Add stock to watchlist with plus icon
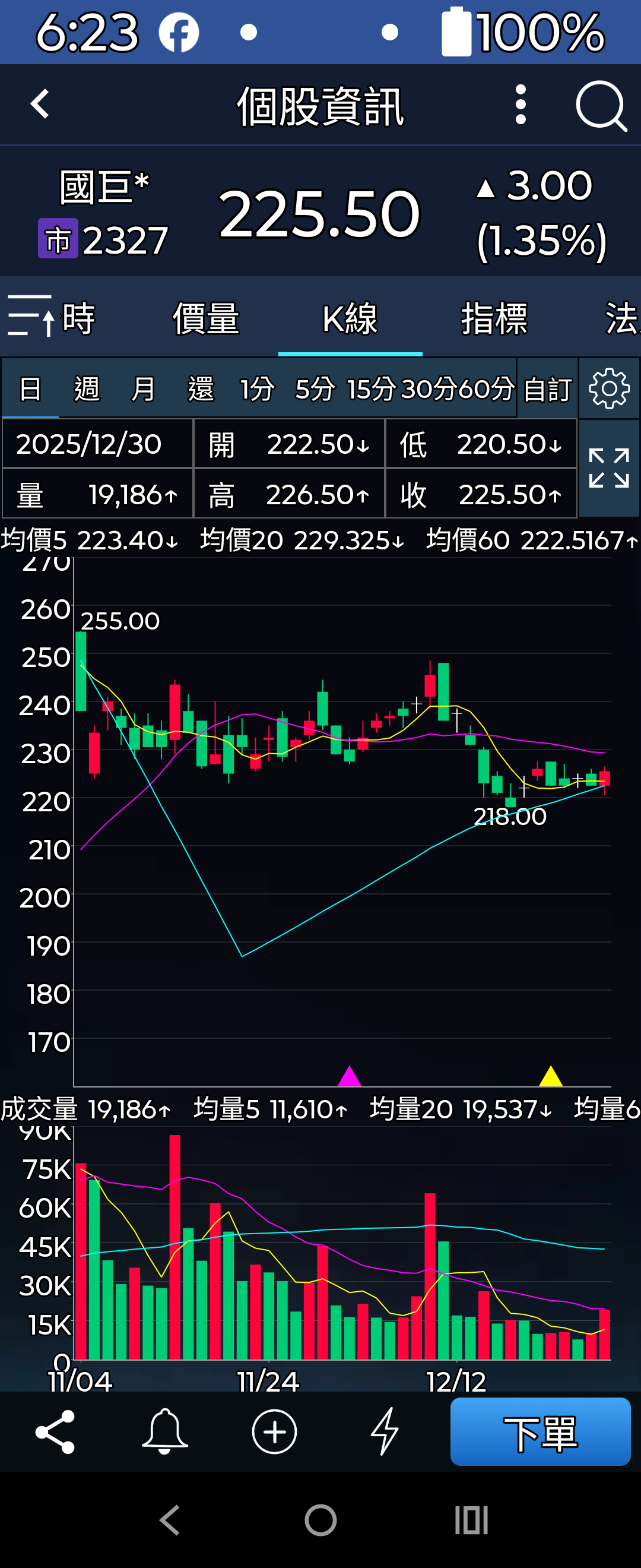This screenshot has width=641, height=1568. [274, 1431]
